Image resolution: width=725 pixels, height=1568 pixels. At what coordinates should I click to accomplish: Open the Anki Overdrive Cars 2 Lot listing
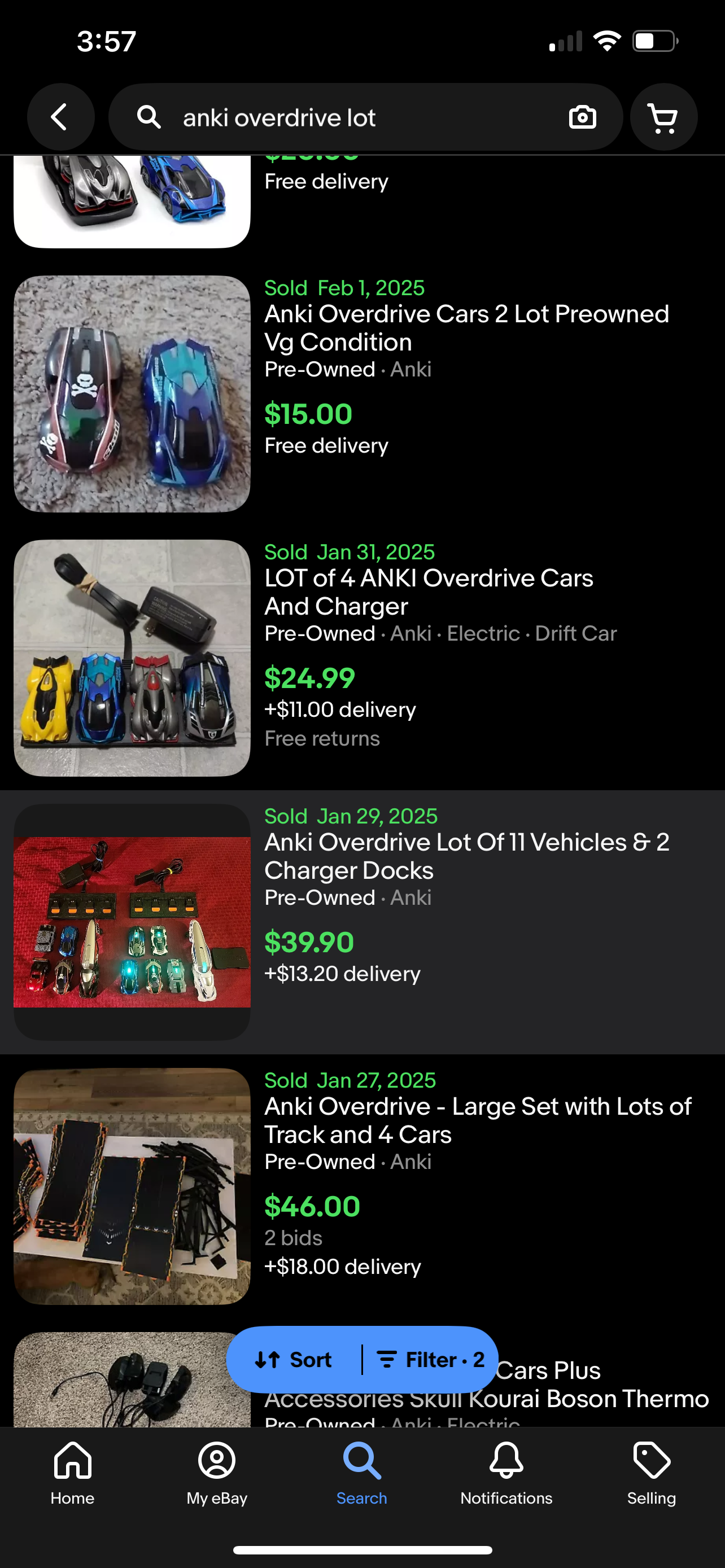[466, 328]
